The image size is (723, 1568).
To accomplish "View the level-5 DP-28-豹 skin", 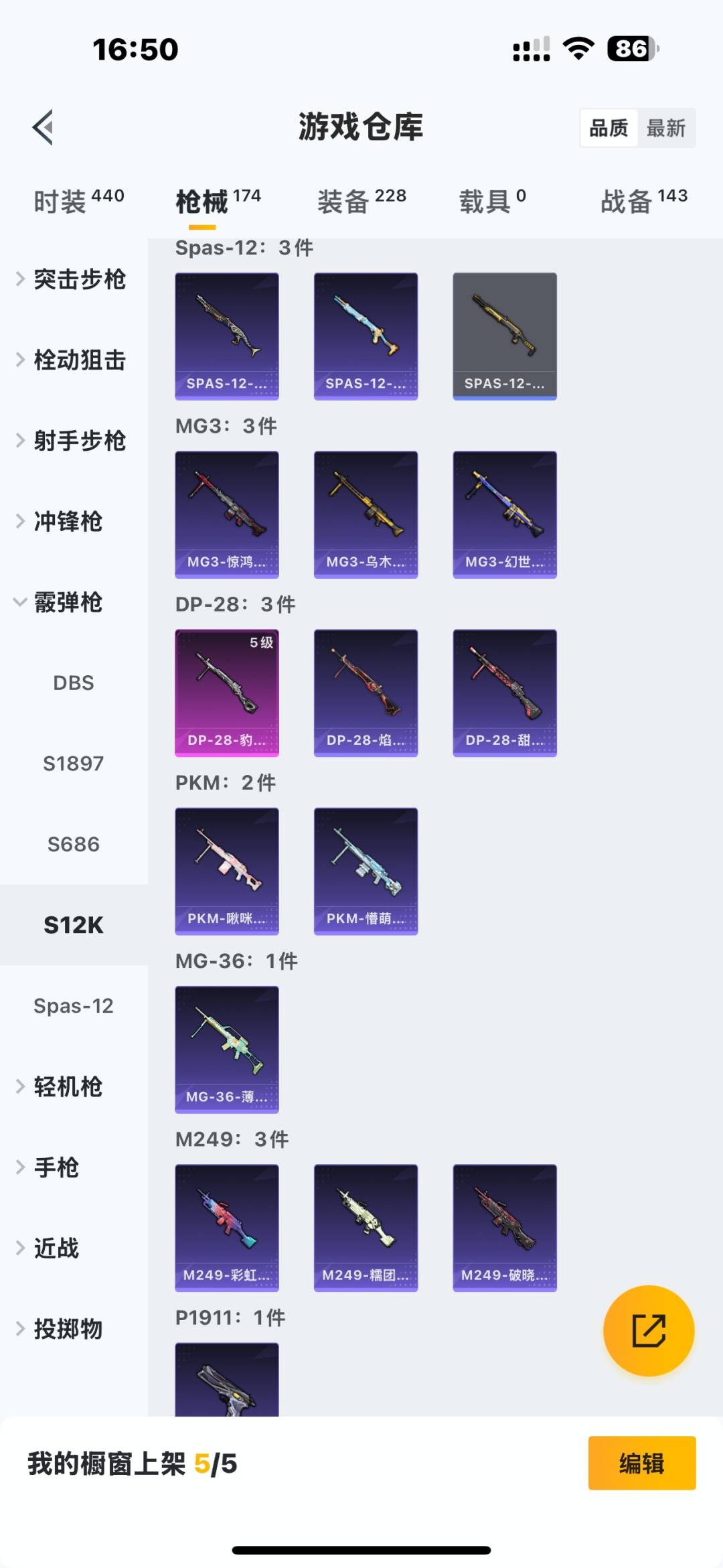I will pyautogui.click(x=227, y=691).
